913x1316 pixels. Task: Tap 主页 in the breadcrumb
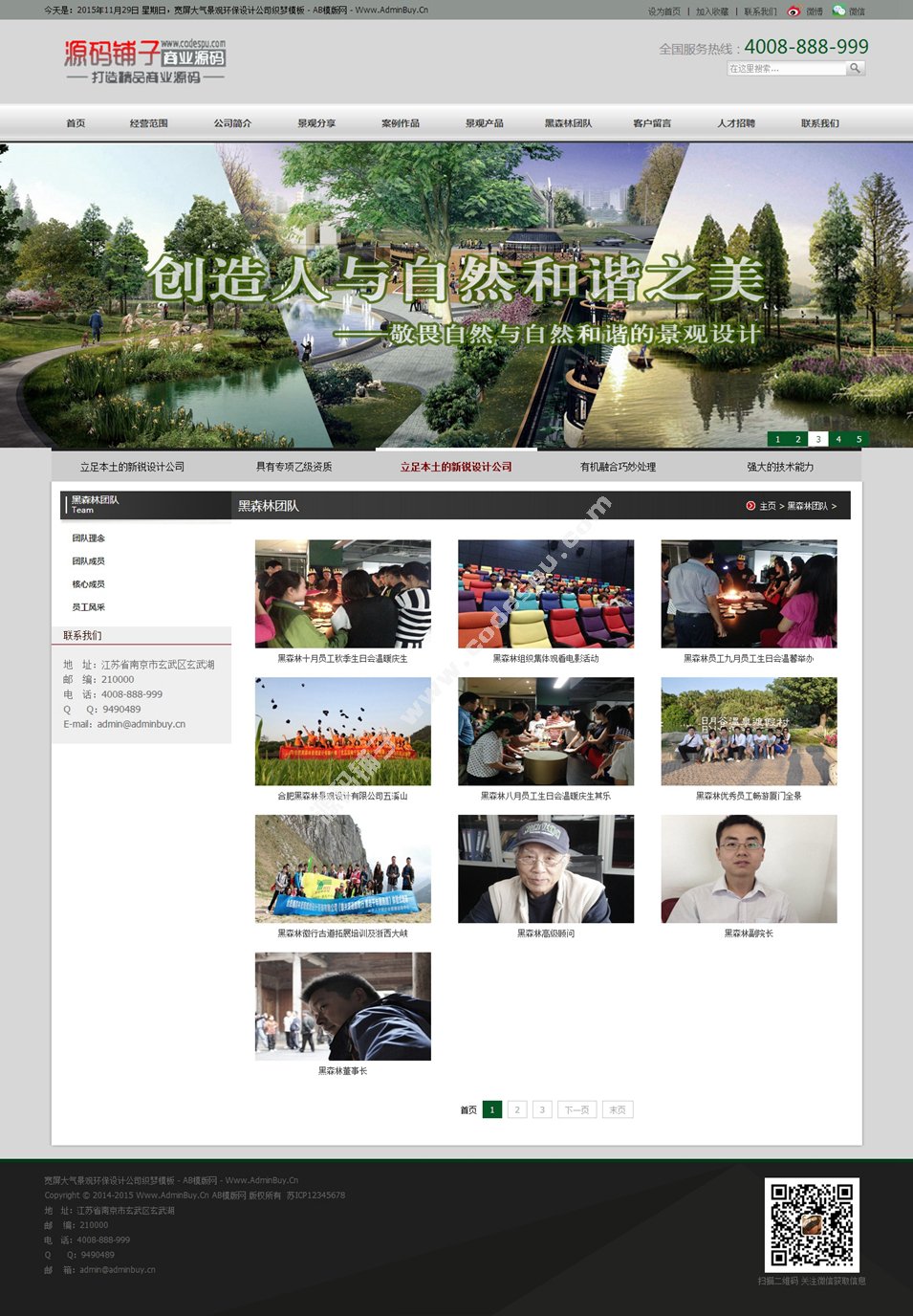point(768,506)
